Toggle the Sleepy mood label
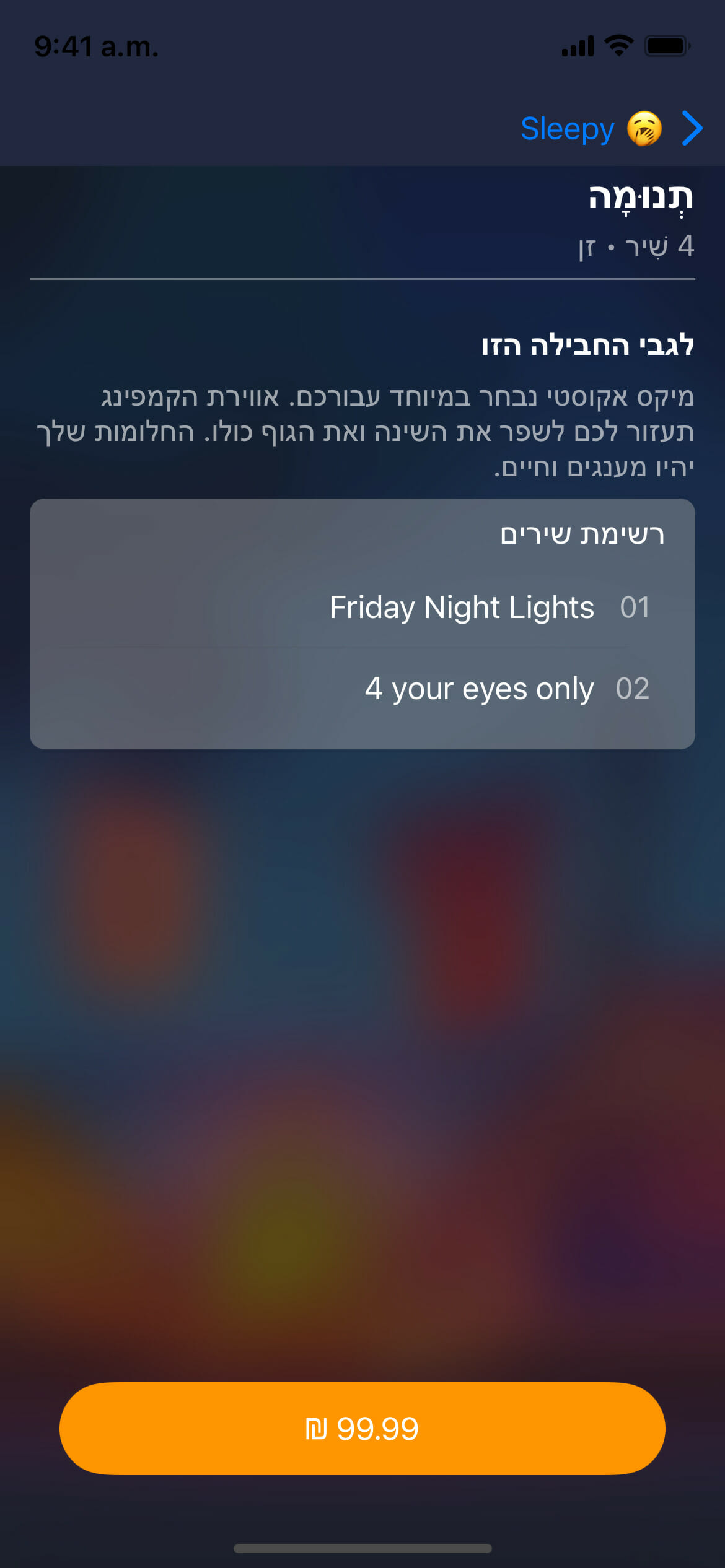 pyautogui.click(x=566, y=129)
